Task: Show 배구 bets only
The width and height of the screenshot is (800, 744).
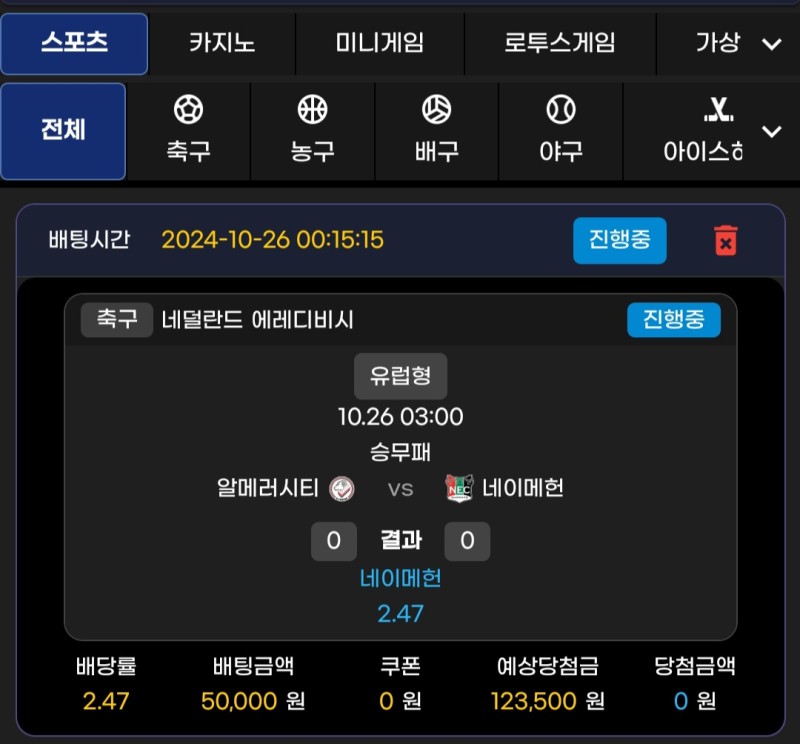Action: coord(436,131)
